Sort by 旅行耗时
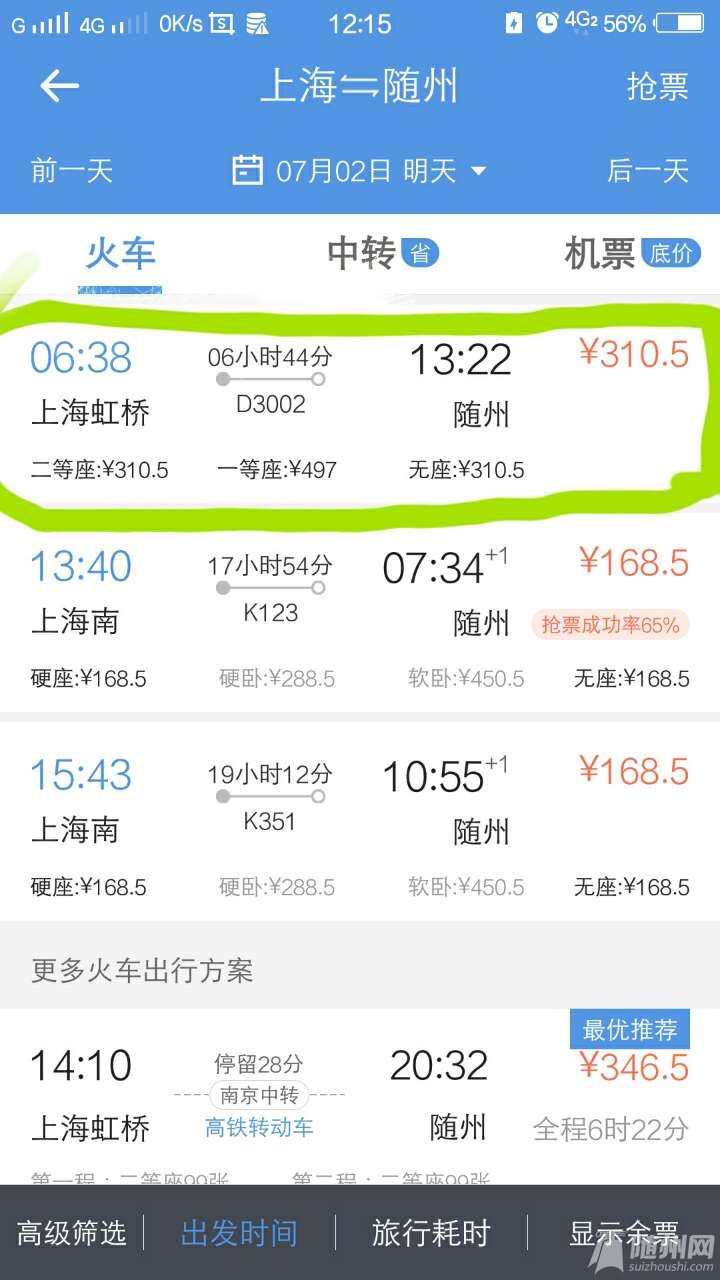 tap(431, 1233)
